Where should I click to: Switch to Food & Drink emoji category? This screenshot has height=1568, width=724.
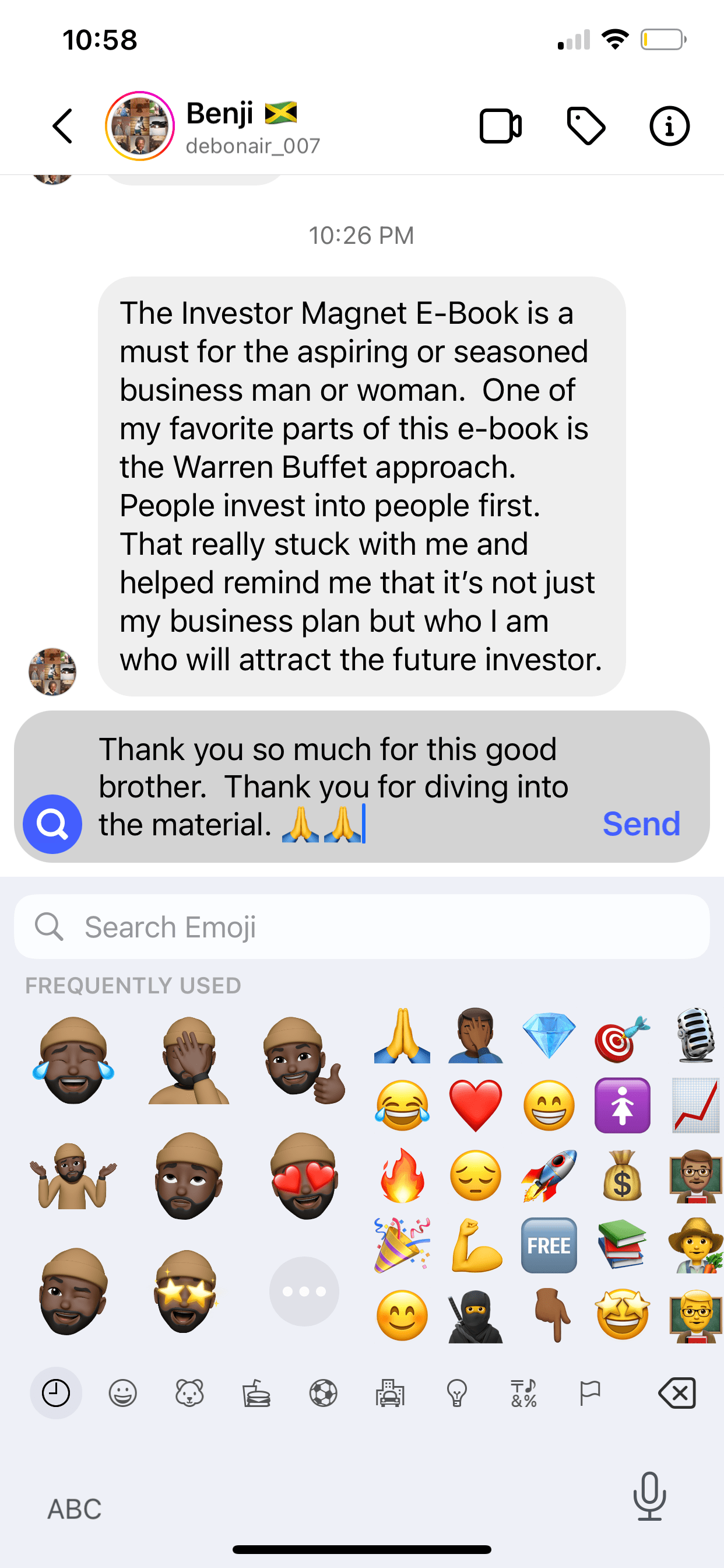click(x=256, y=1392)
